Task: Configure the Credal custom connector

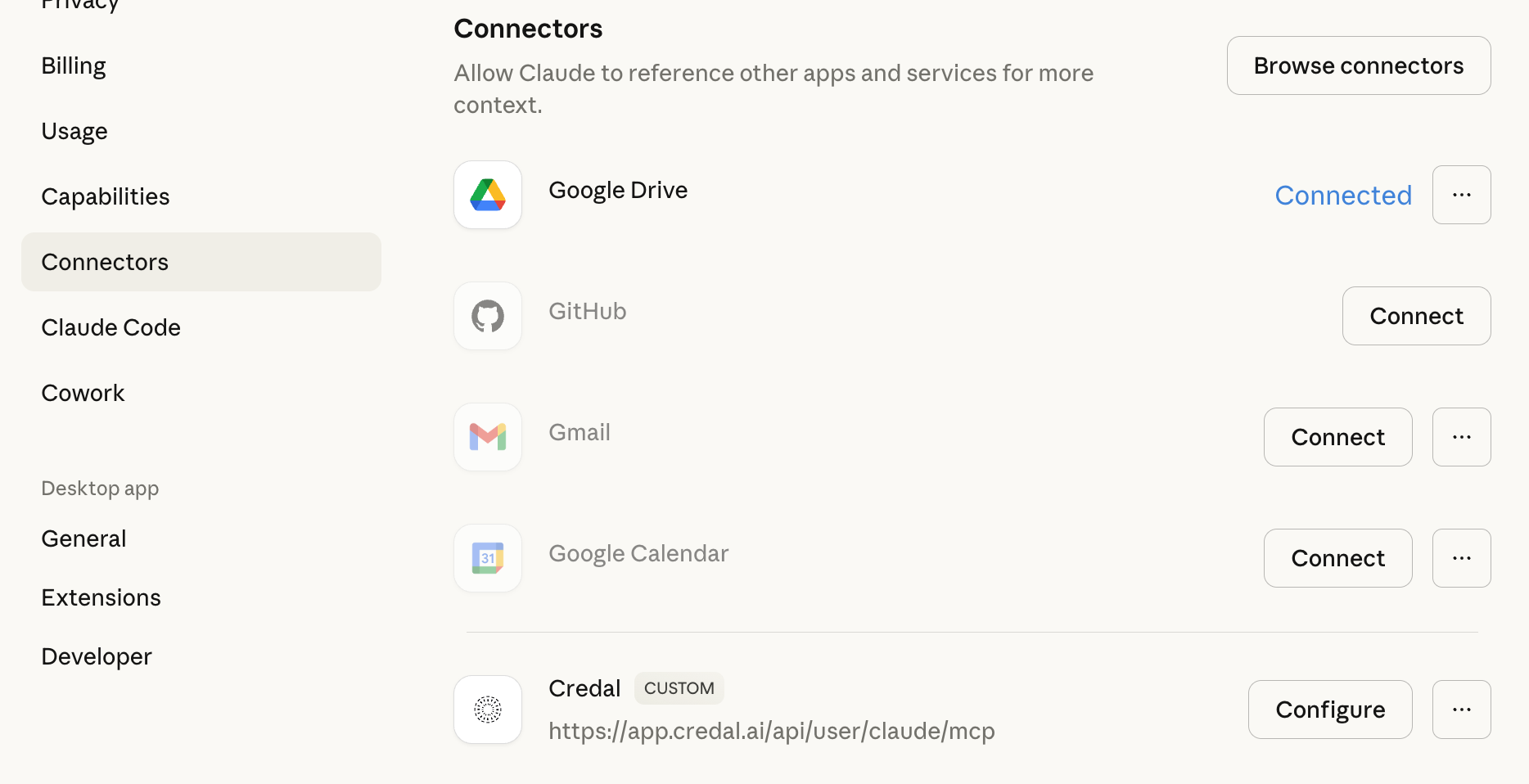Action: 1329,710
